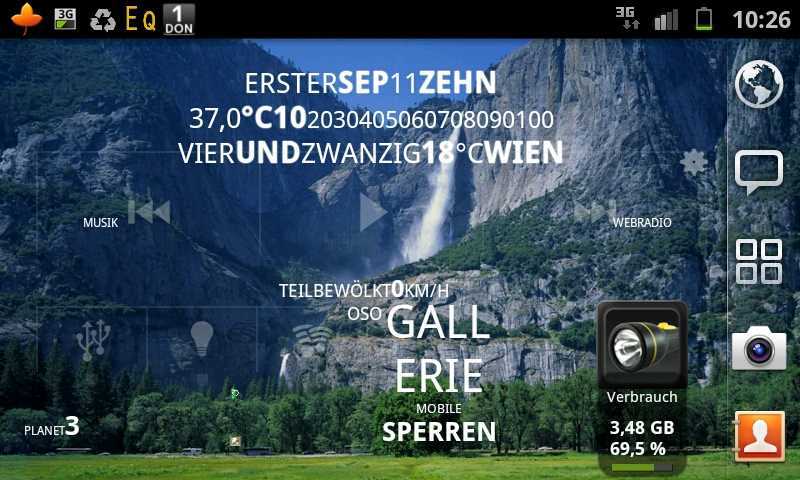Tap the Wi-Fi signal toggle
Image resolution: width=800 pixels, height=480 pixels.
[313, 338]
